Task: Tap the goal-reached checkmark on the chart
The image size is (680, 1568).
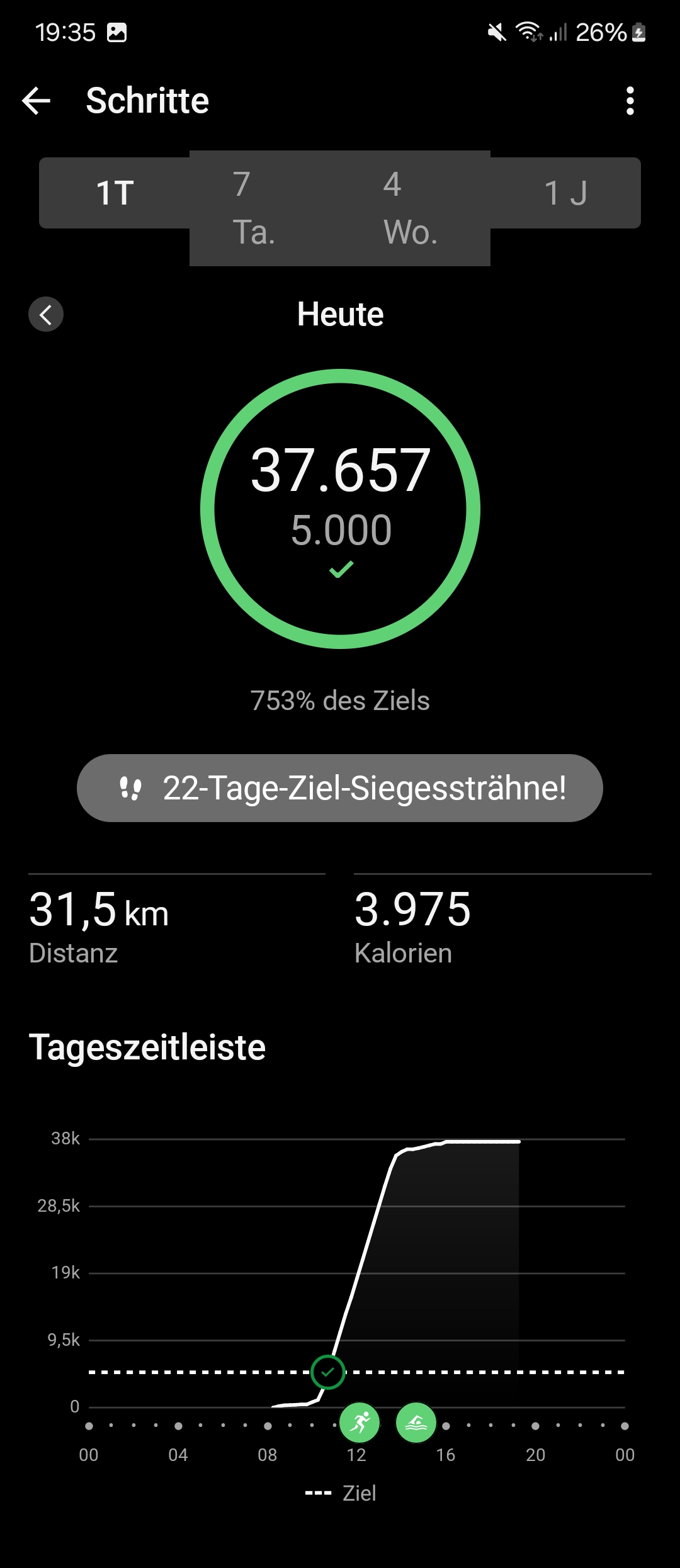Action: click(328, 1372)
